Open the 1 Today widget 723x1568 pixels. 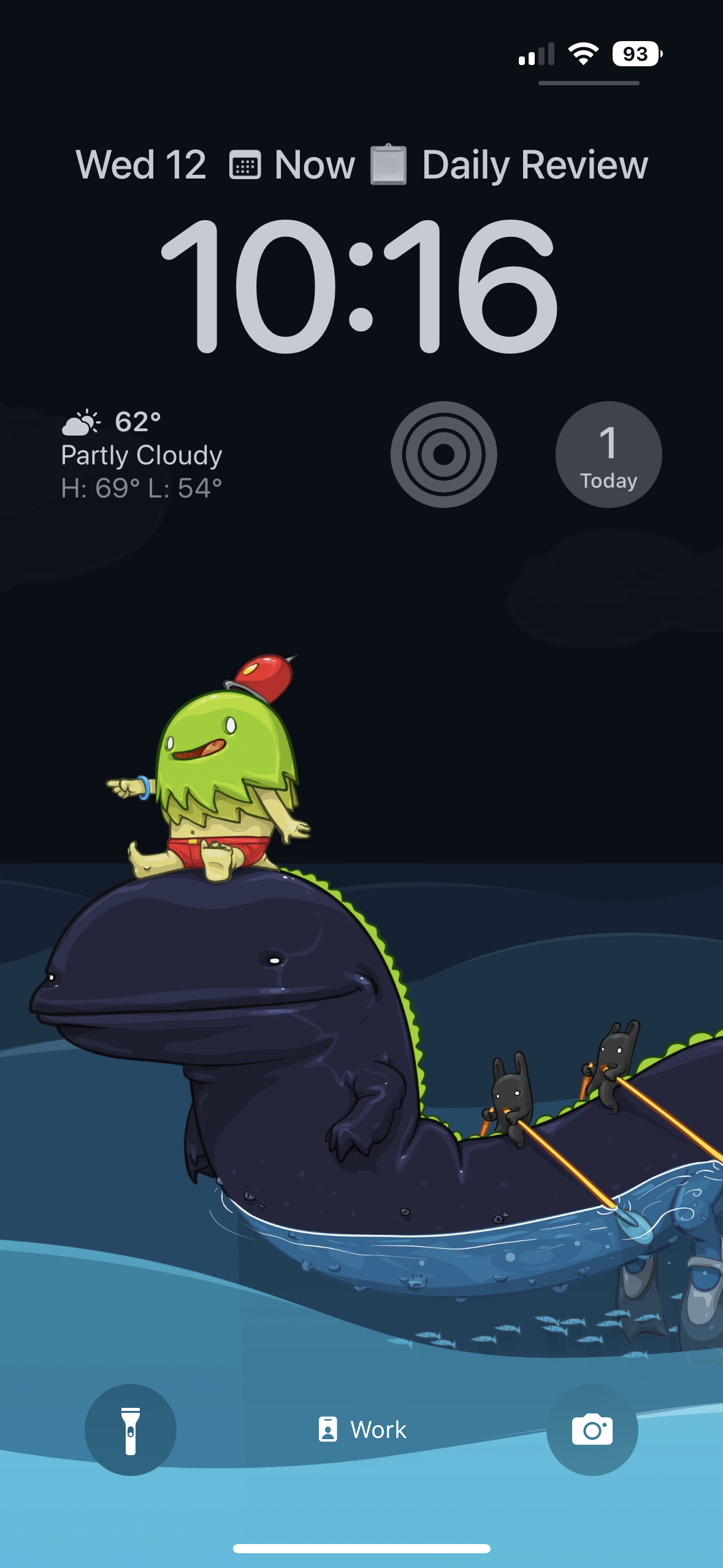tap(608, 455)
